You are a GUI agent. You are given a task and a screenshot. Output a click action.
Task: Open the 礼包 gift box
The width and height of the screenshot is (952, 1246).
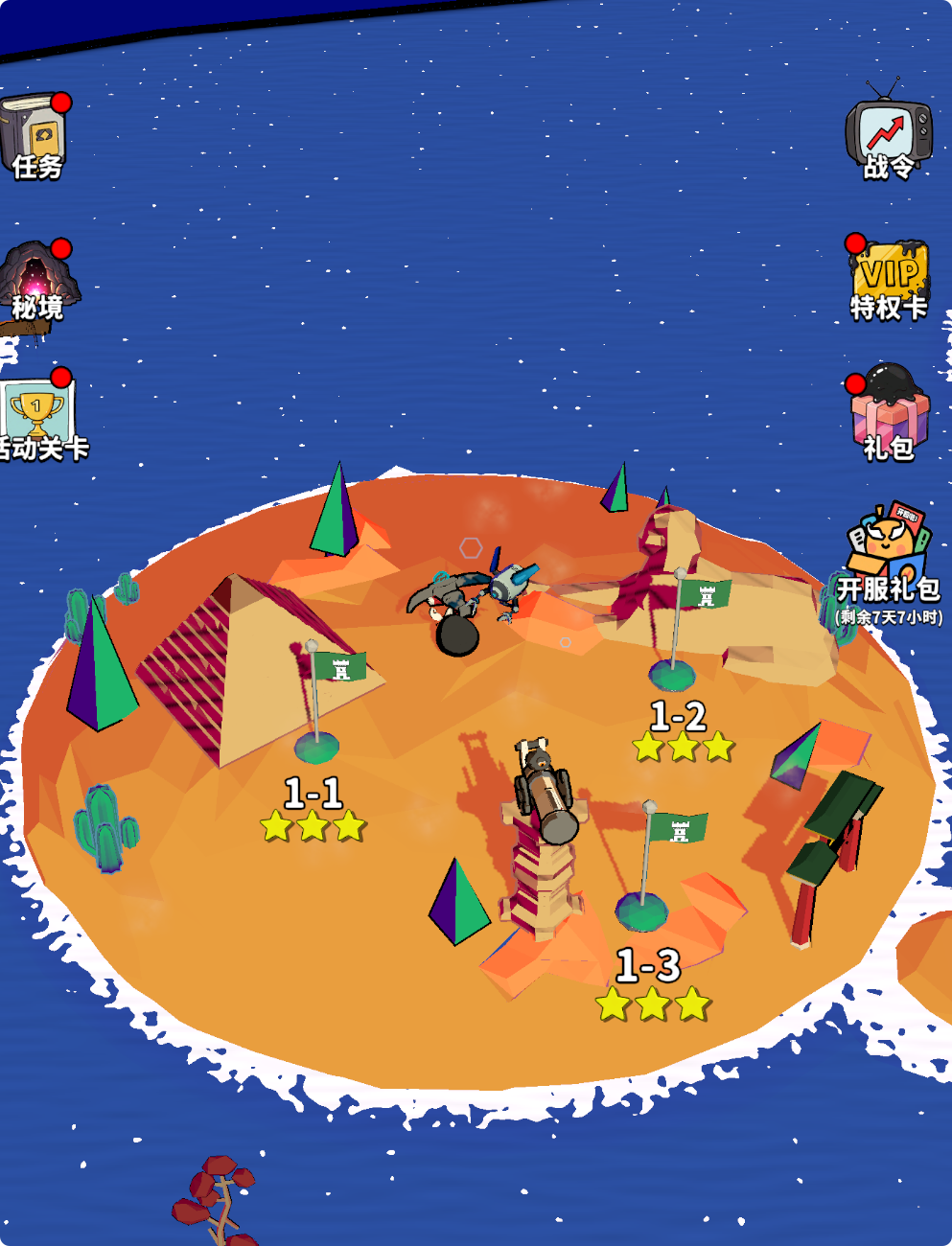[889, 414]
